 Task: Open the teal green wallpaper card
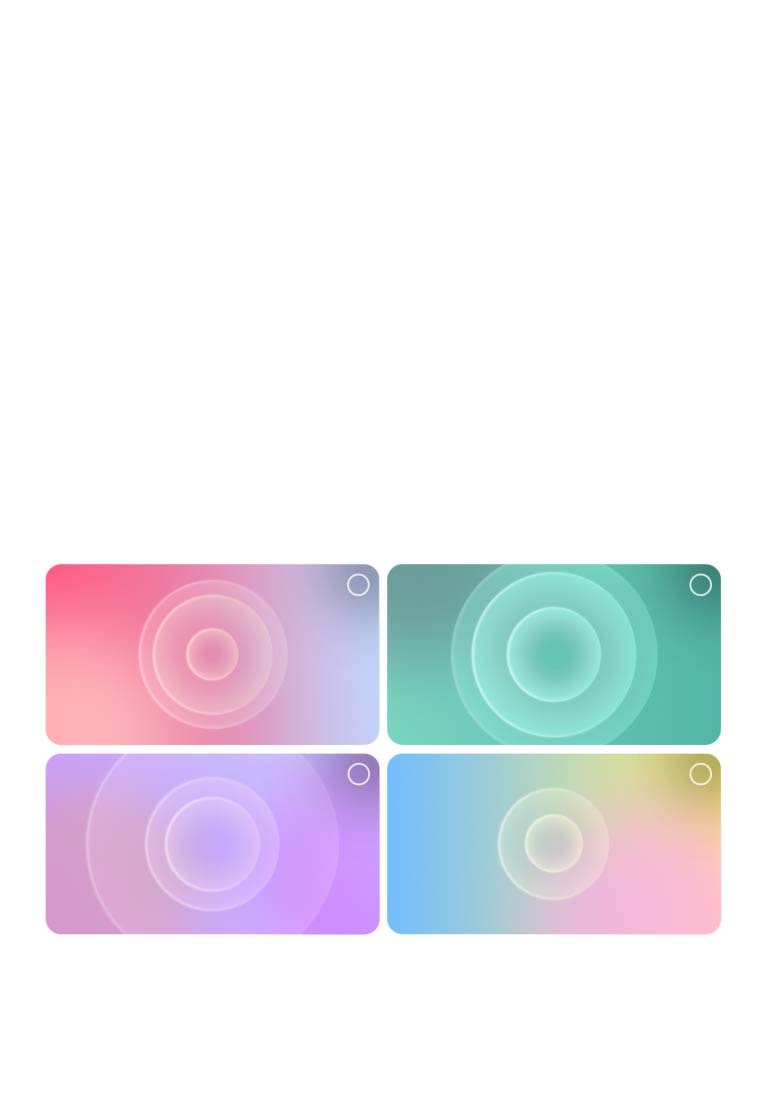pos(553,655)
